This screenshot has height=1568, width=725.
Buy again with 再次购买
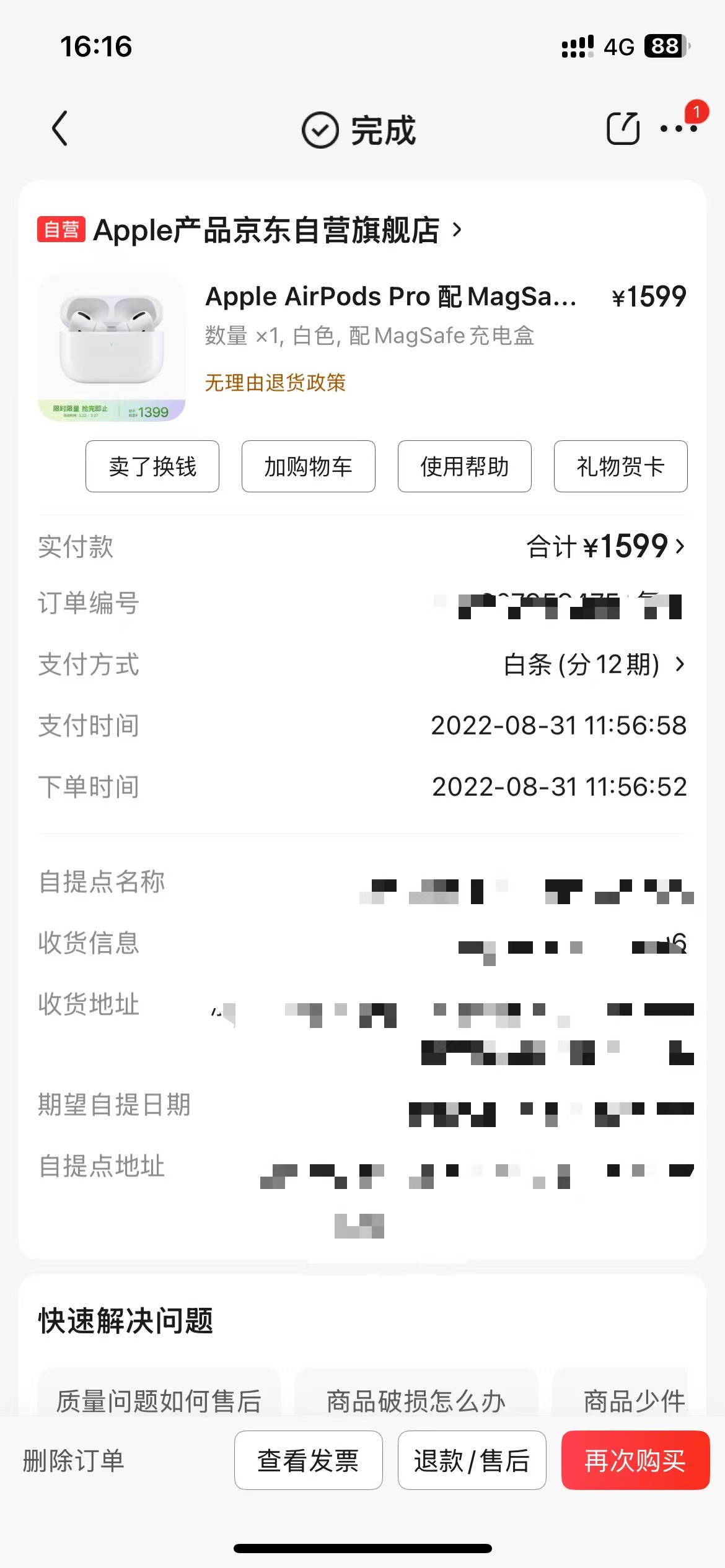click(x=635, y=1460)
